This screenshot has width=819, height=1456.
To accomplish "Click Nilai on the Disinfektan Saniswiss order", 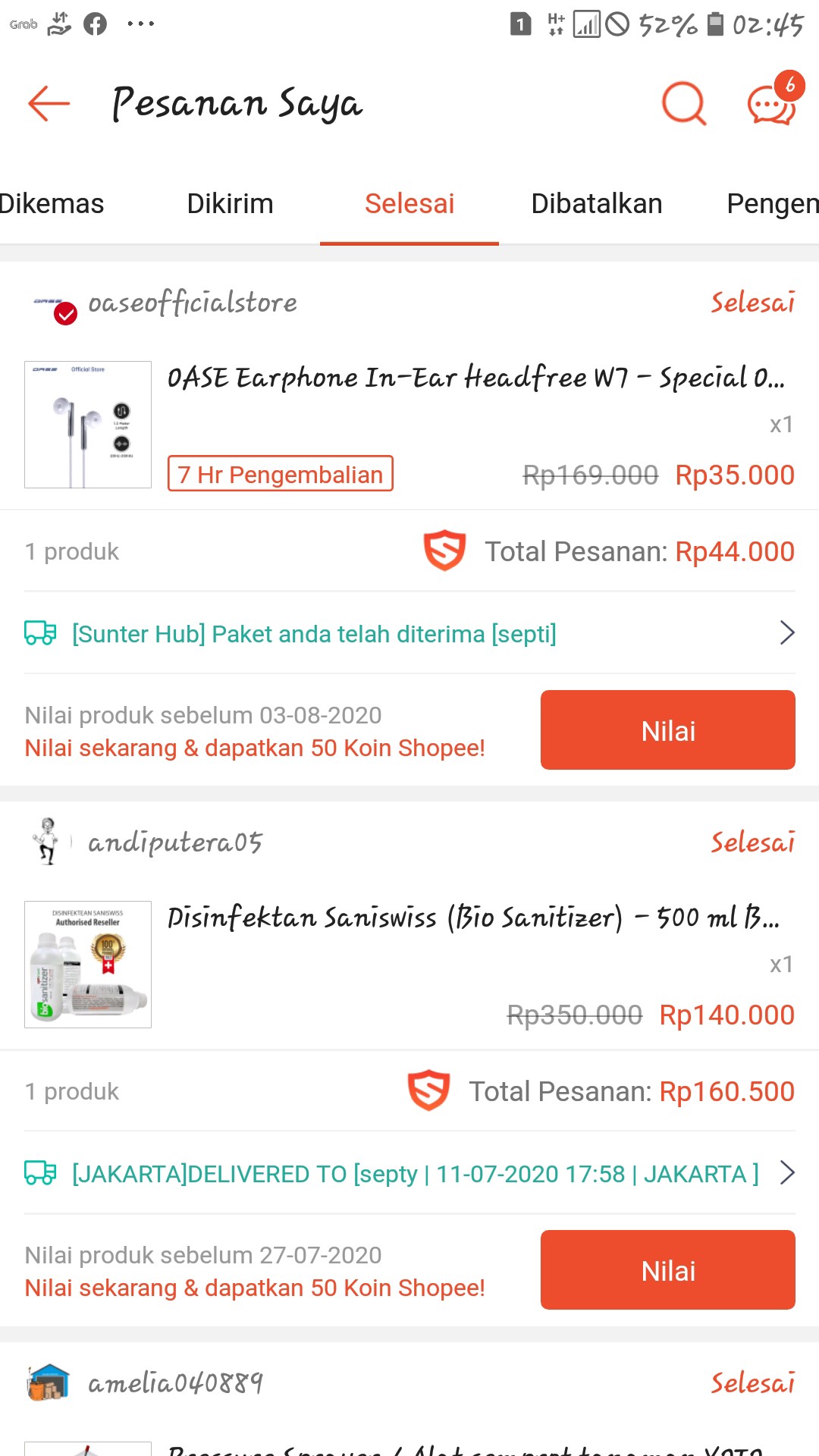I will tap(667, 1269).
